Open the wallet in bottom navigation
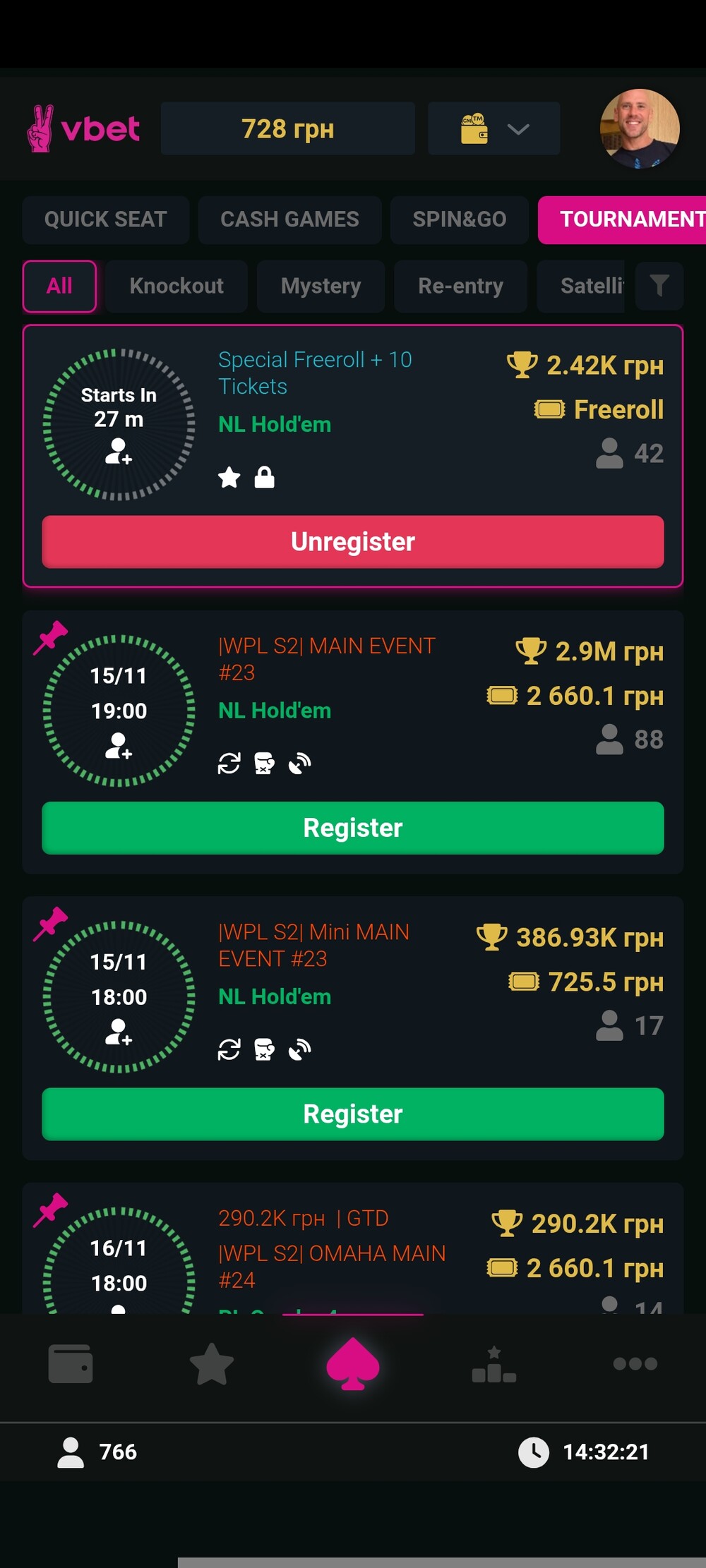This screenshot has height=1568, width=706. point(71,1363)
